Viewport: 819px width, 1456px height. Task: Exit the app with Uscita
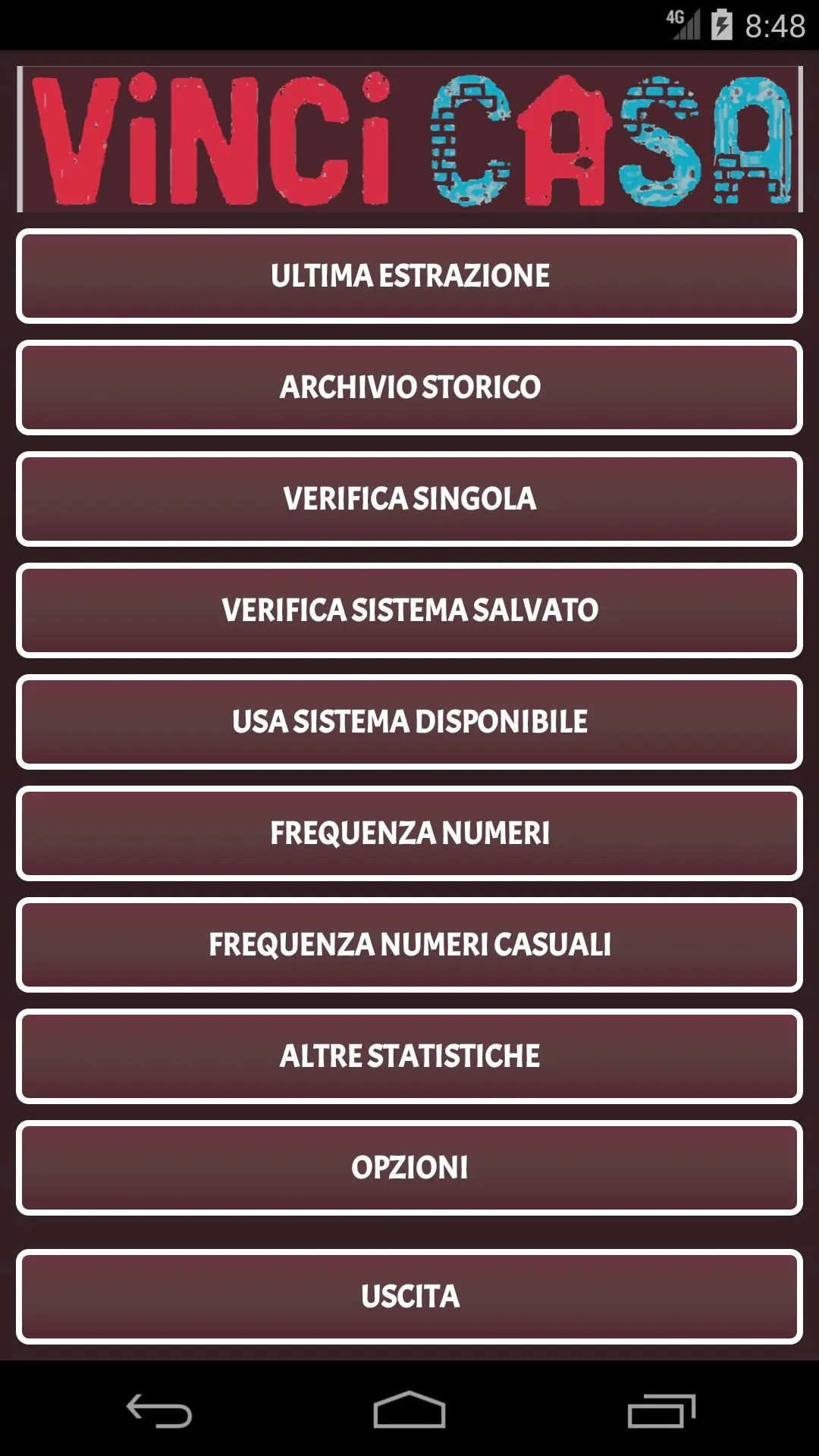(x=409, y=1297)
